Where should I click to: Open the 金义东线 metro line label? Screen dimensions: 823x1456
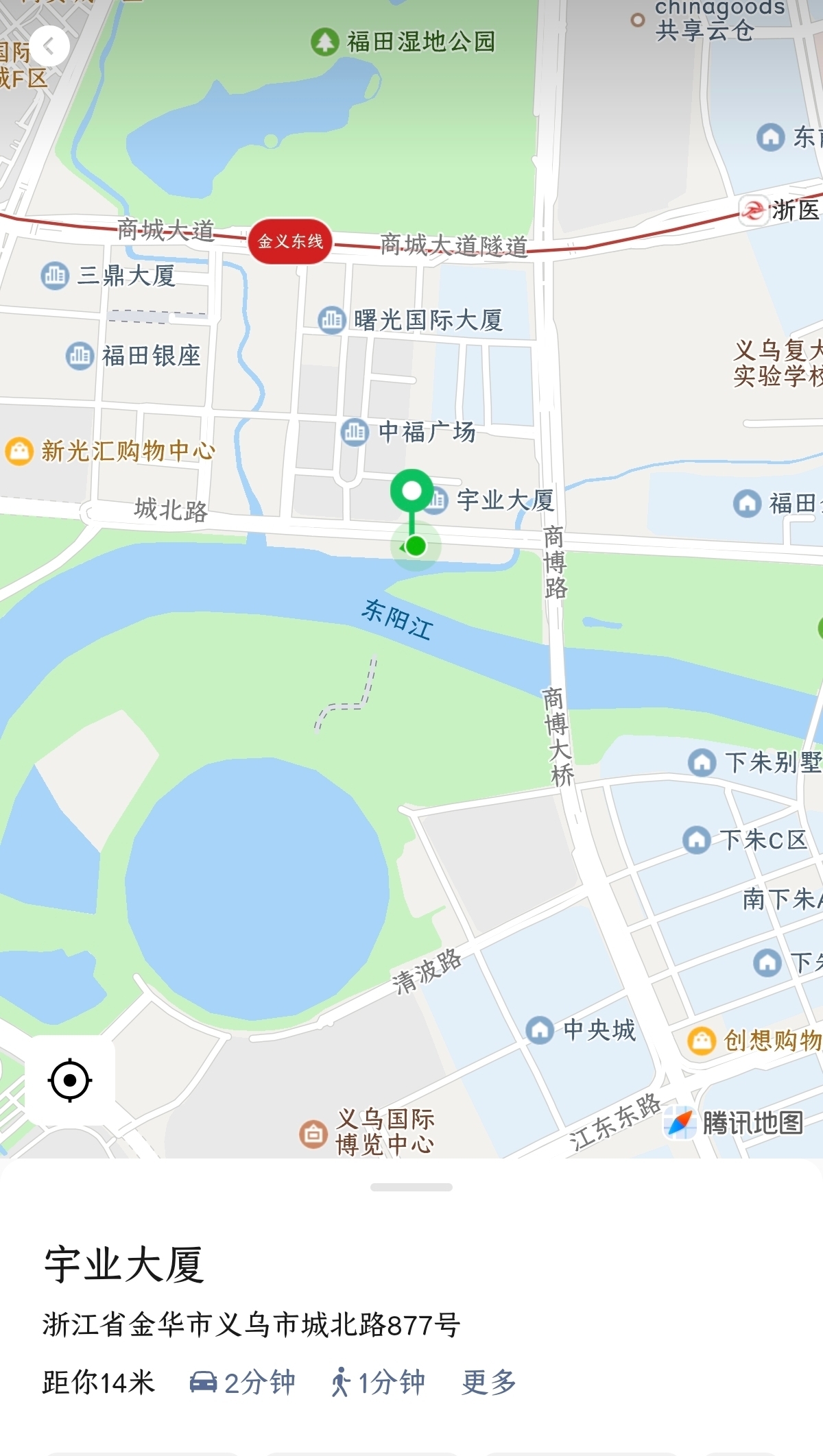[x=290, y=241]
